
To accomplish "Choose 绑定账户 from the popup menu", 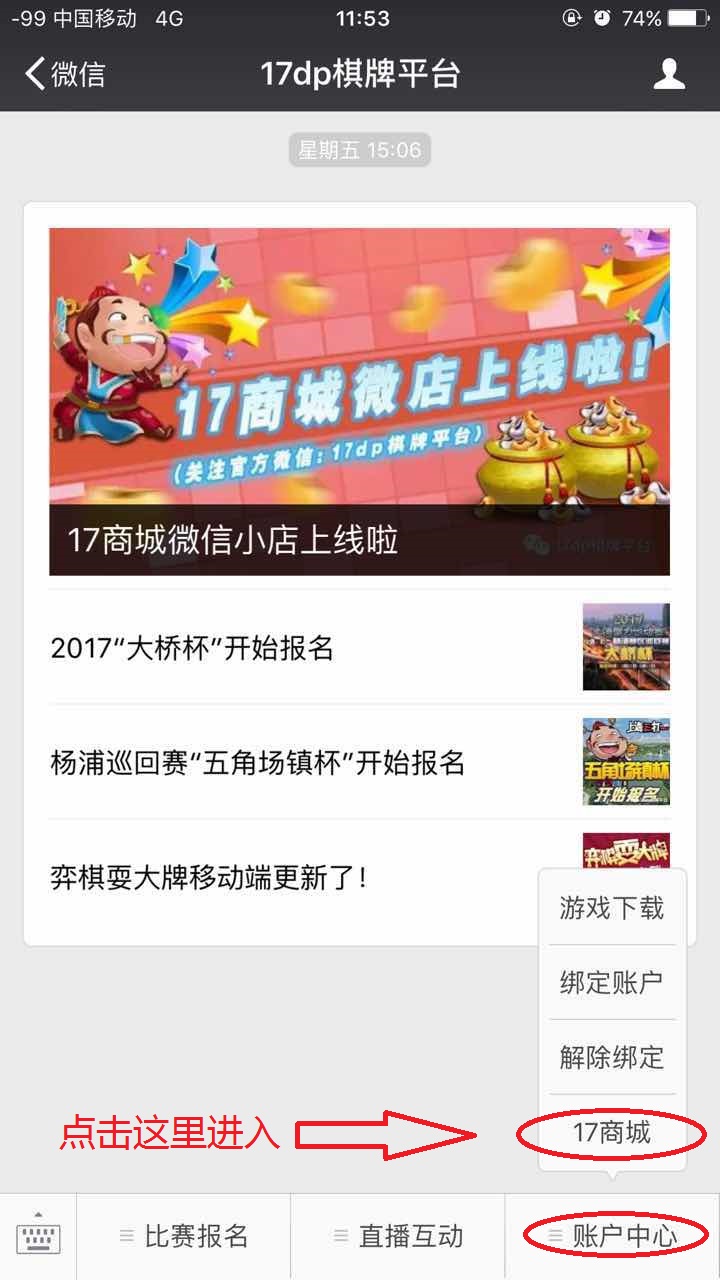I will click(x=611, y=982).
